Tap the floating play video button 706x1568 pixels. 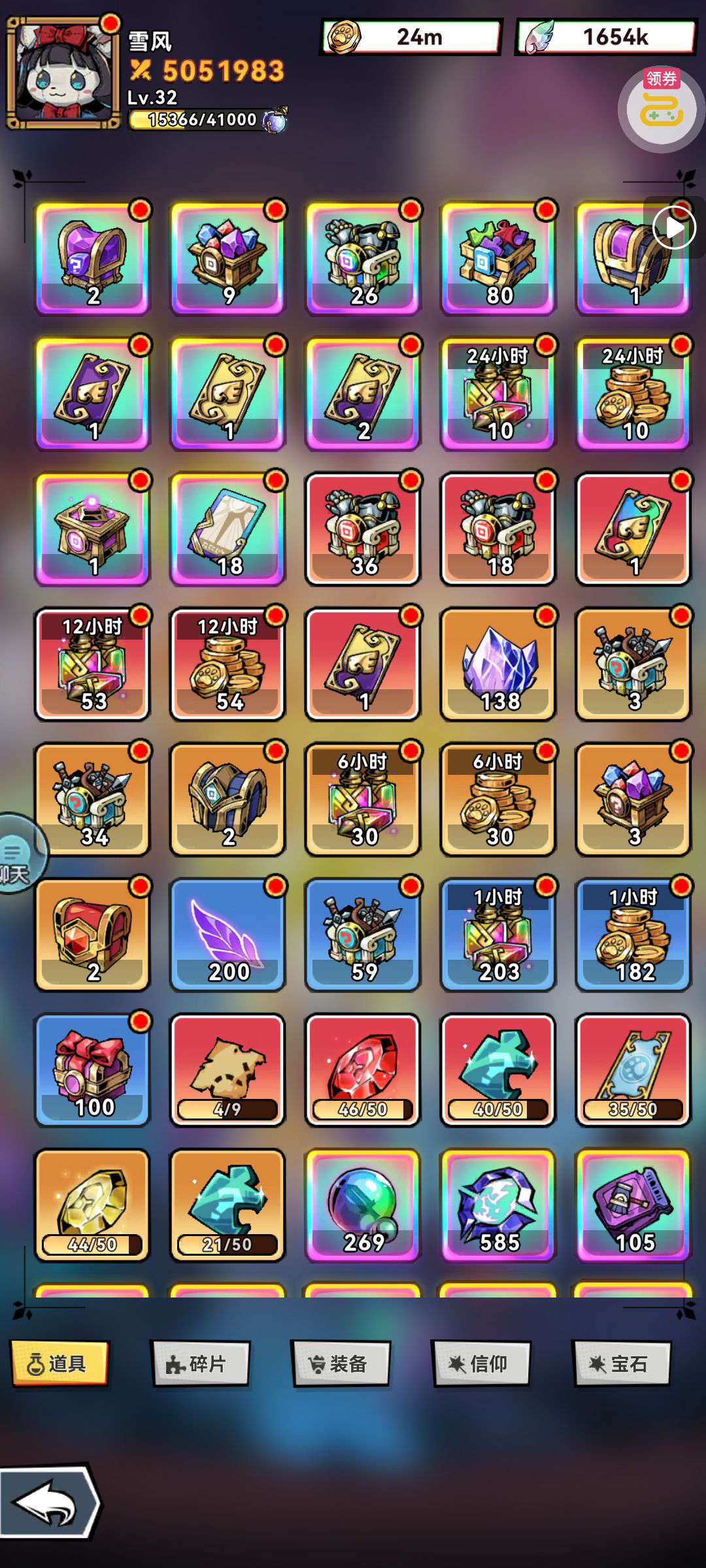675,227
